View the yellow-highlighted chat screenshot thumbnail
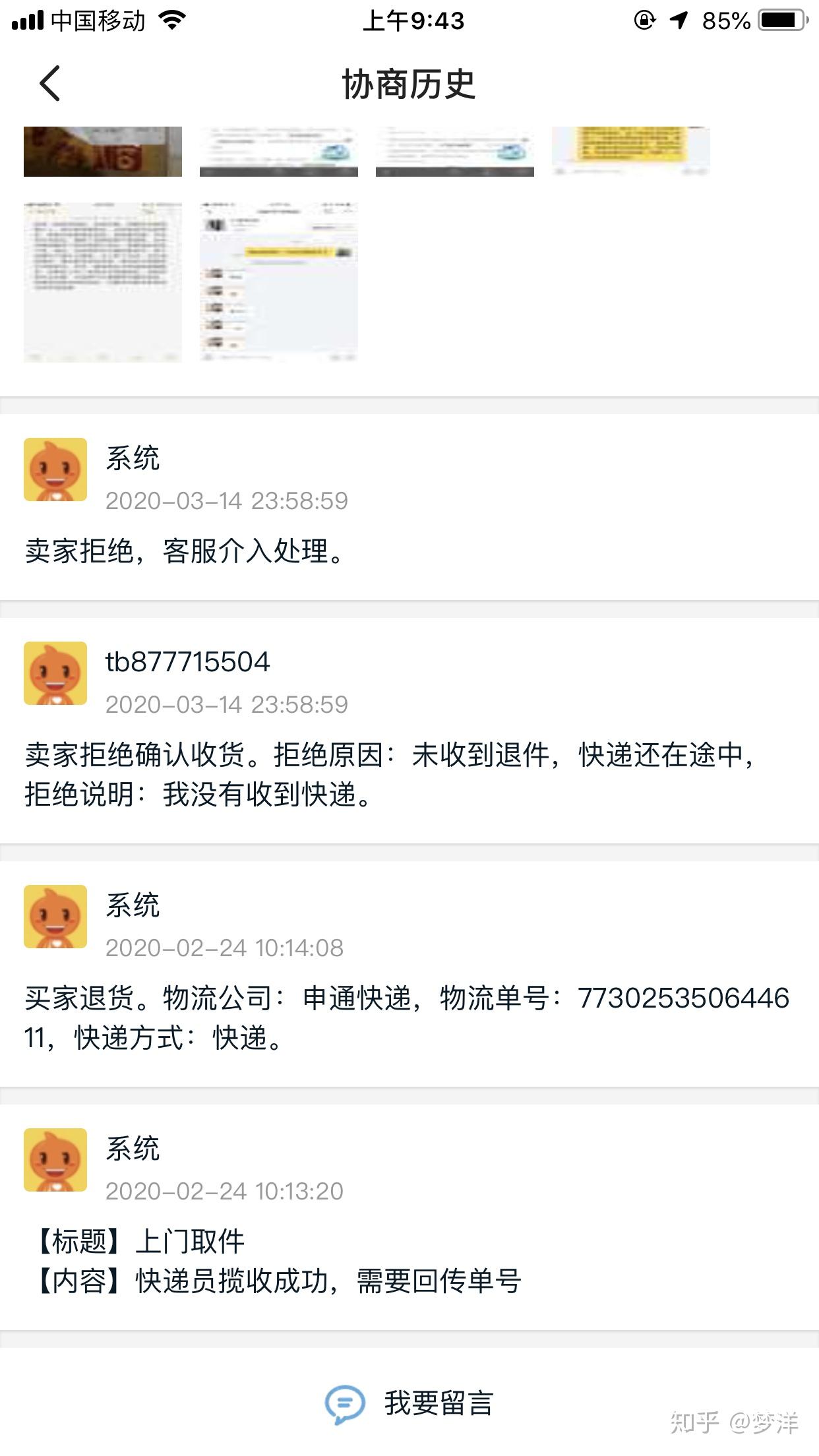Viewport: 819px width, 1456px height. pyautogui.click(x=630, y=152)
